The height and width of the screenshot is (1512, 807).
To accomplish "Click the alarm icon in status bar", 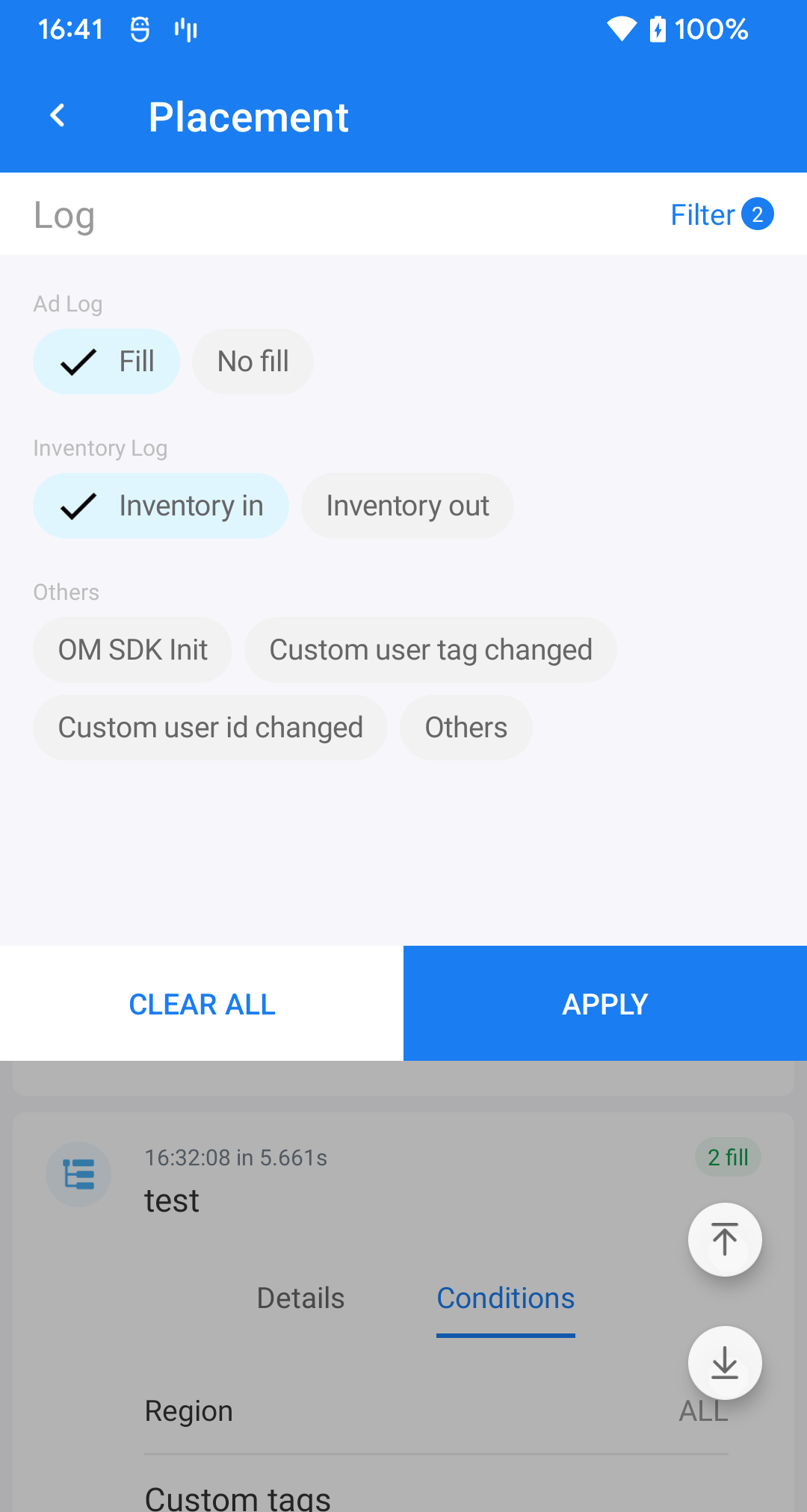I will [141, 29].
